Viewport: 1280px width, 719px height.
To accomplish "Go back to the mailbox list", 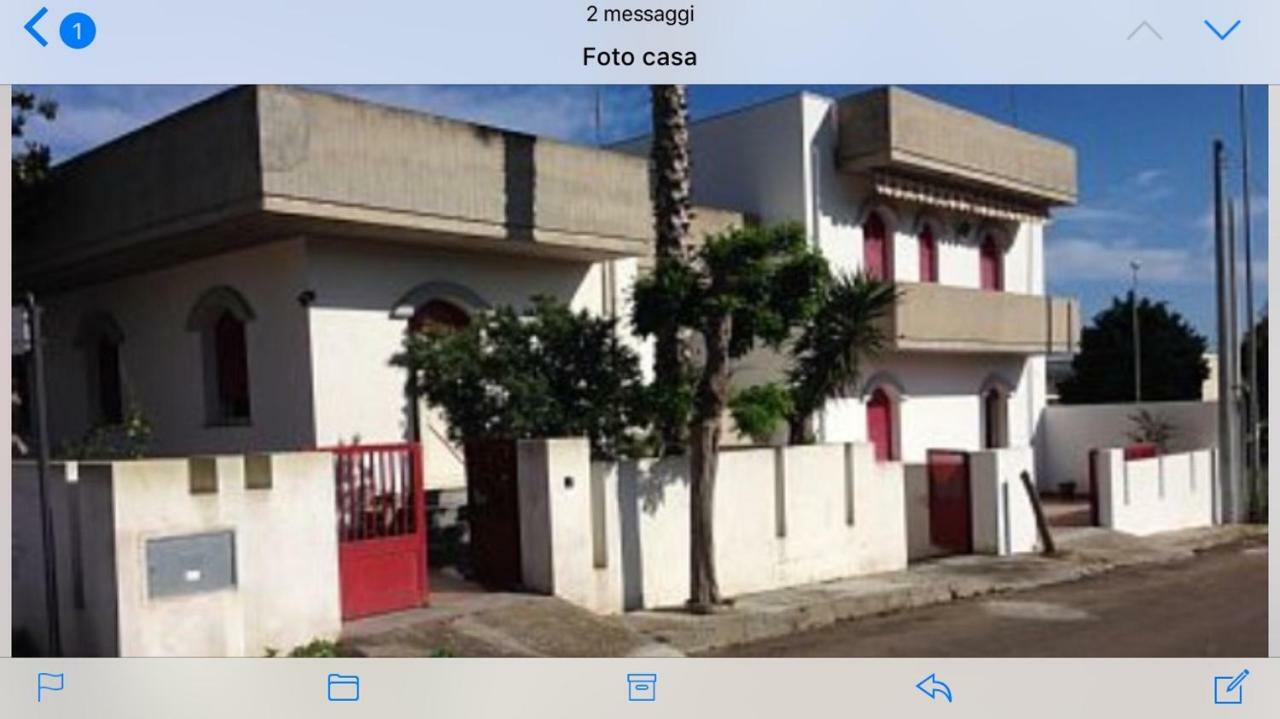I will [x=38, y=28].
